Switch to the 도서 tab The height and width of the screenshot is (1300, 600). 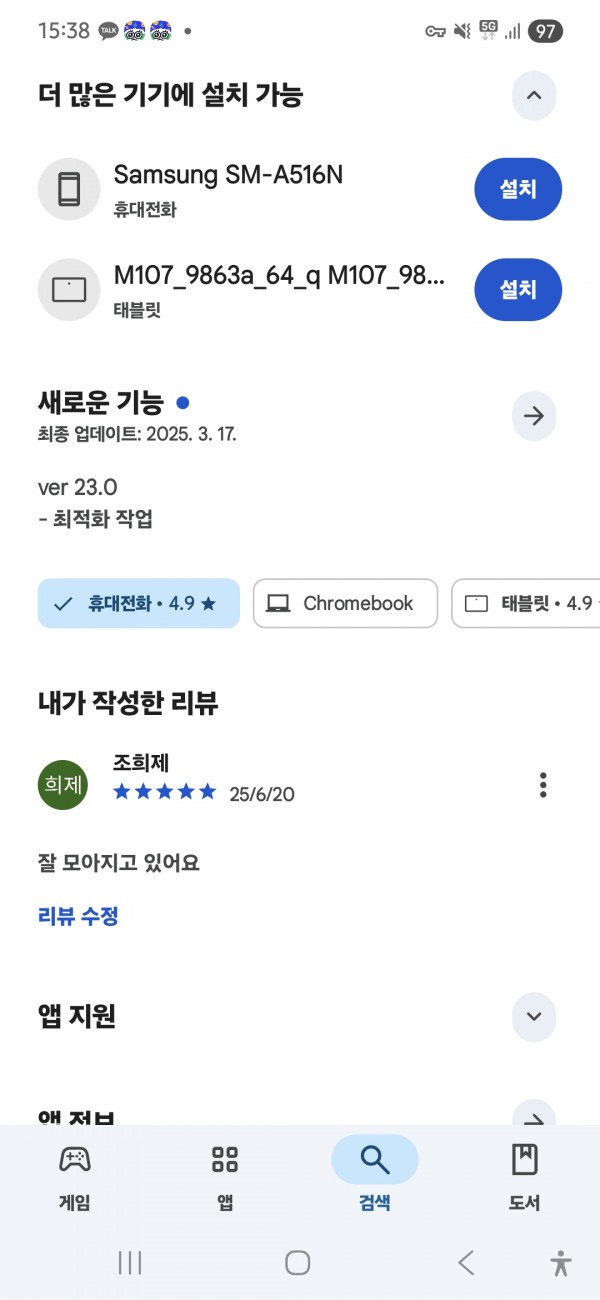[525, 1177]
